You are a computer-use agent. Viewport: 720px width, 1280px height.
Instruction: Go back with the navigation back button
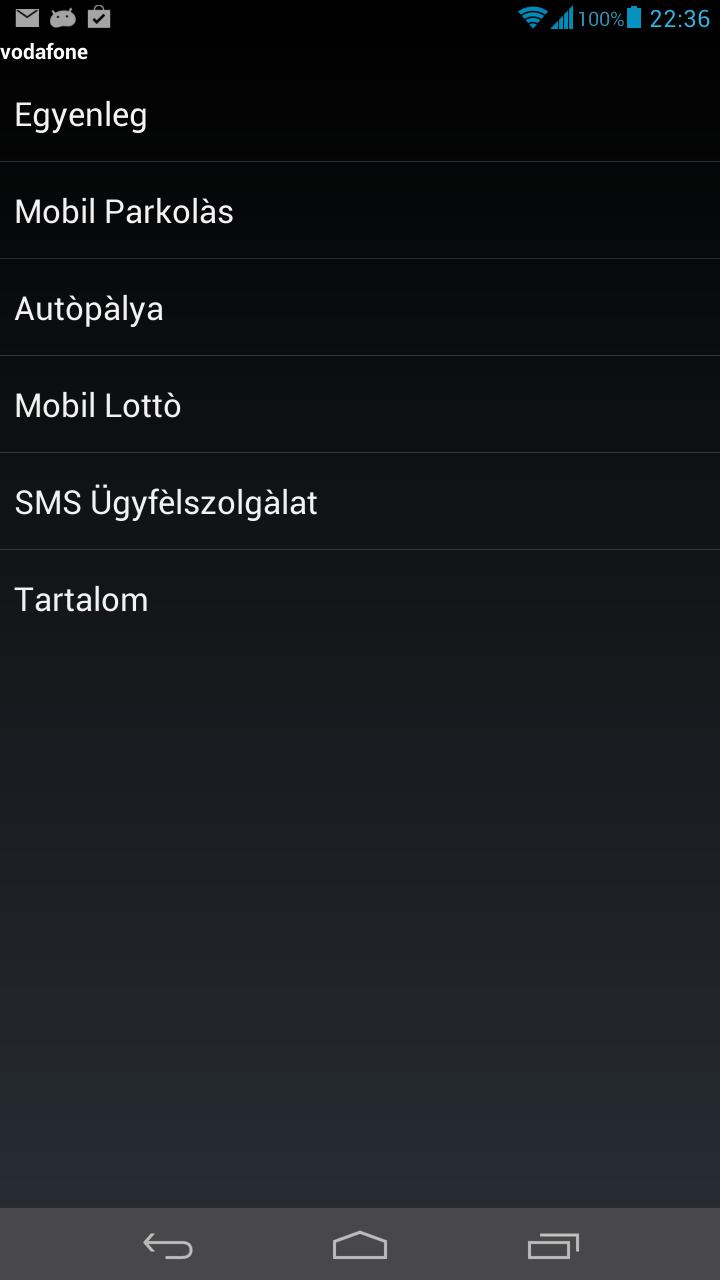[168, 1245]
